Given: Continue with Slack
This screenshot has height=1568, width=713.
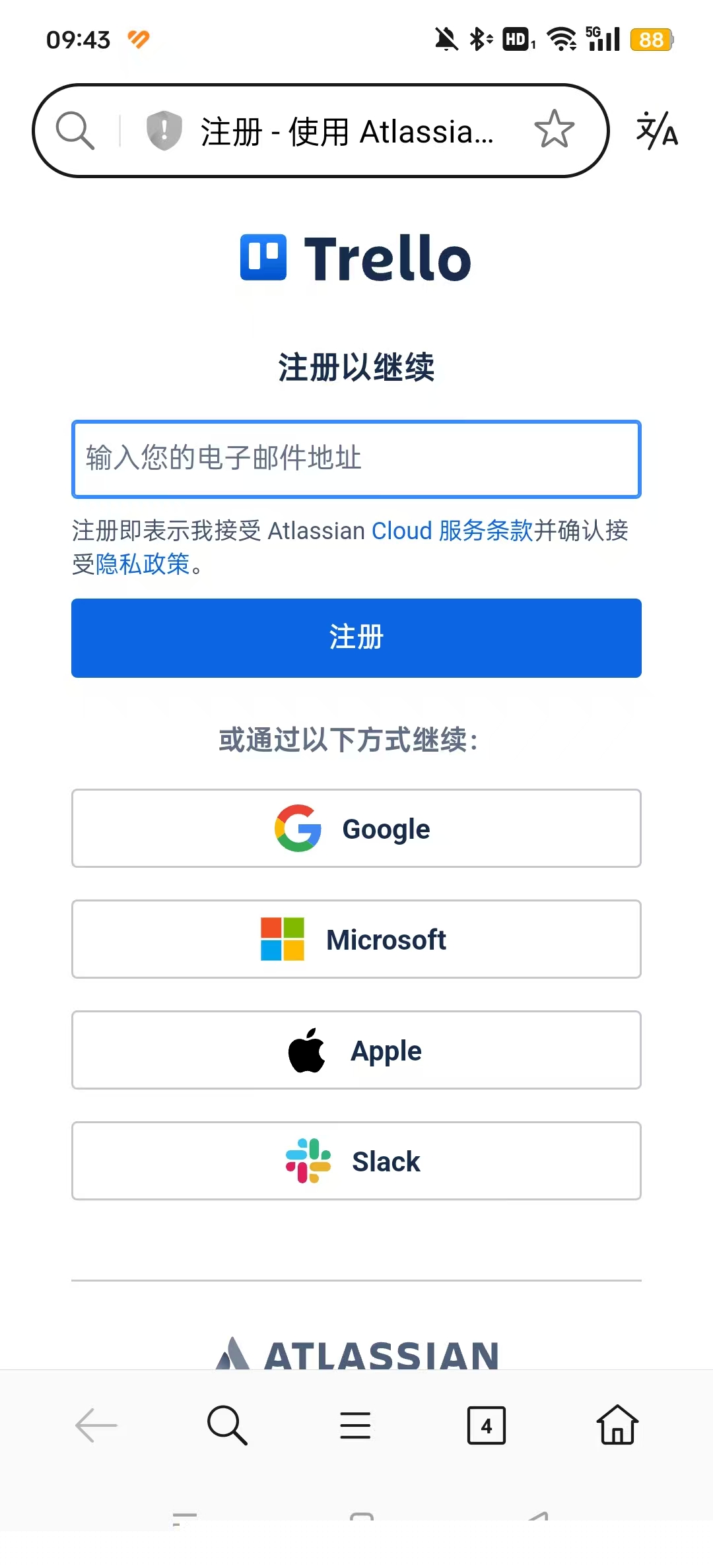Looking at the screenshot, I should click(356, 1161).
